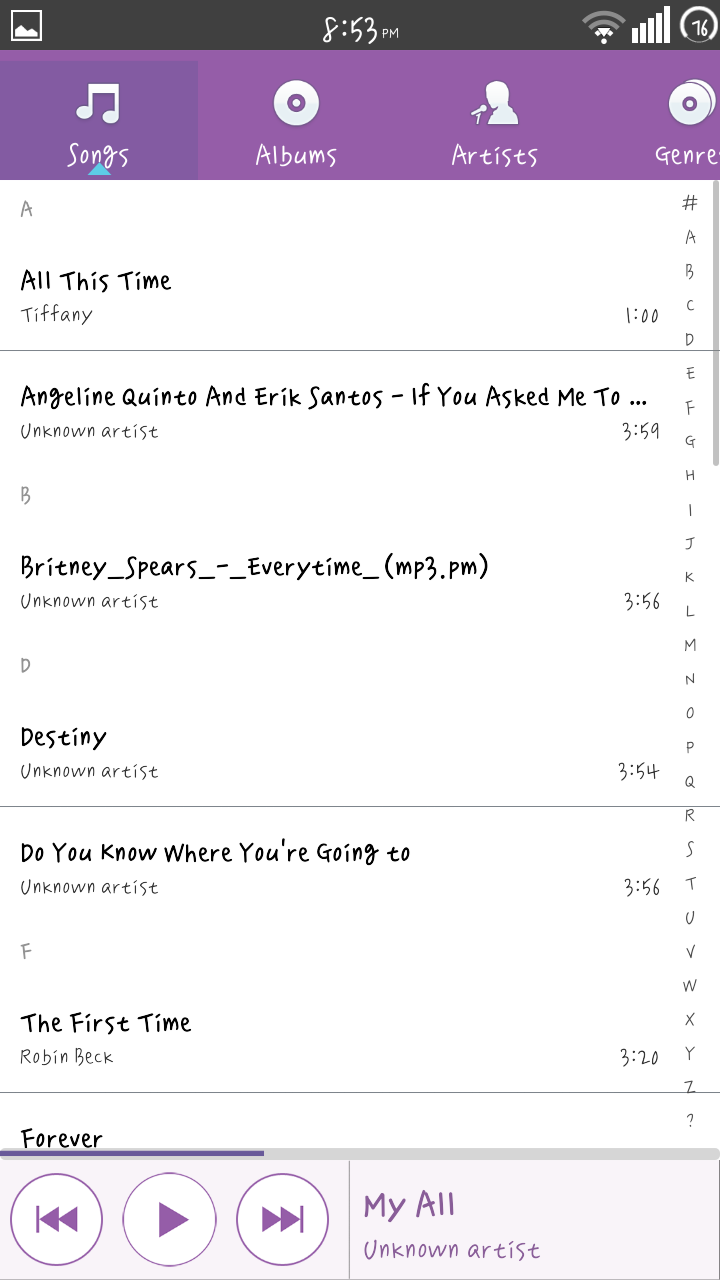Jump to letter T in index
The height and width of the screenshot is (1280, 720).
coord(690,884)
